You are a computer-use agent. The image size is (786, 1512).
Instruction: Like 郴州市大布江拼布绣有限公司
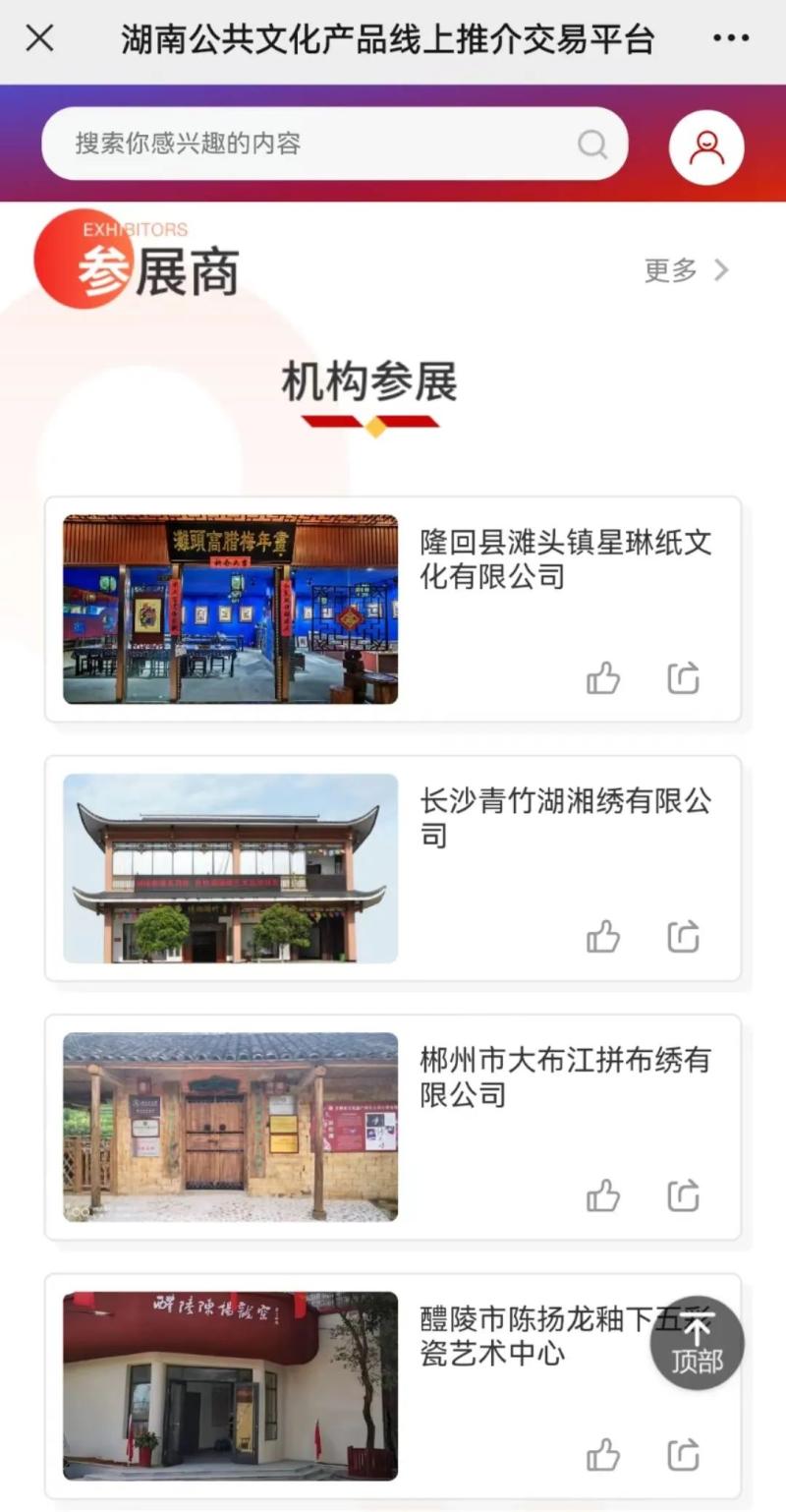coord(603,1195)
